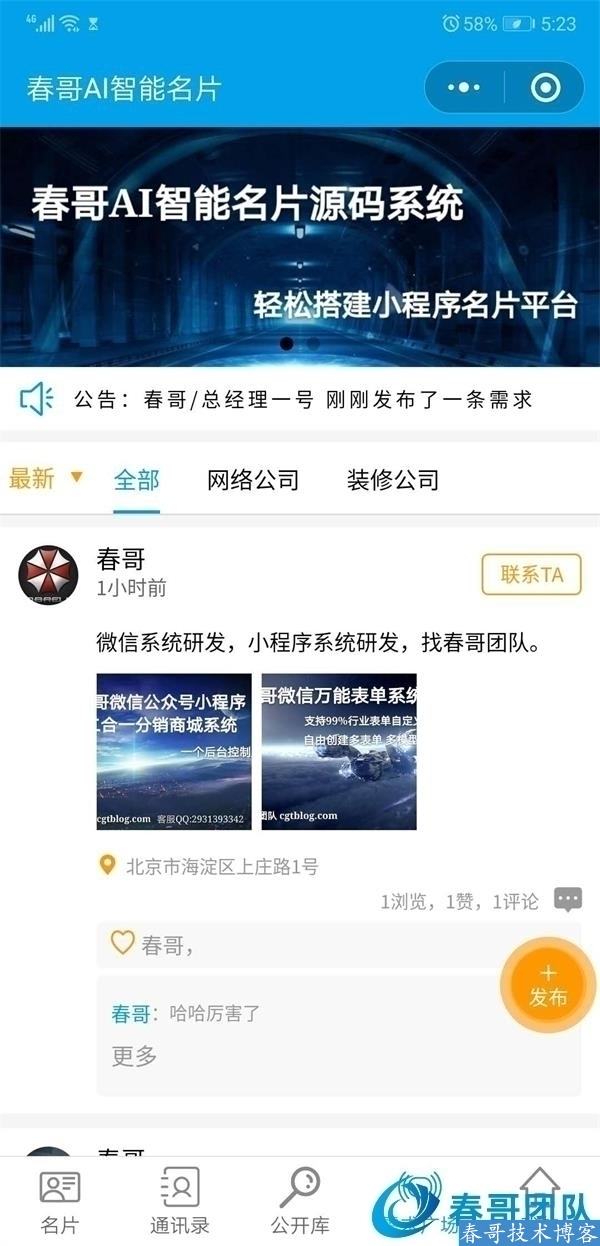
Task: Like the post with the heart icon
Action: 122,943
